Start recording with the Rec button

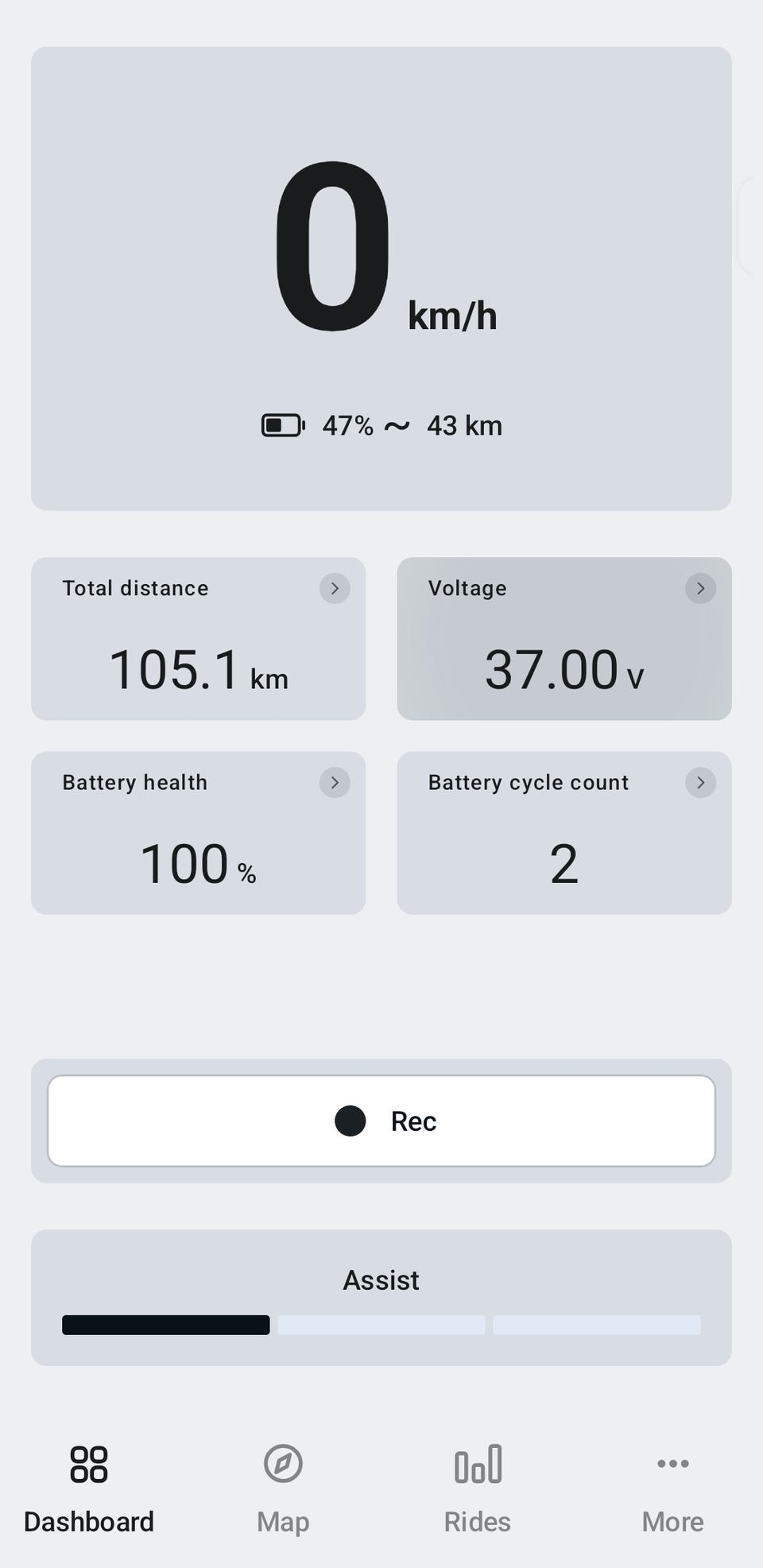coord(381,1121)
